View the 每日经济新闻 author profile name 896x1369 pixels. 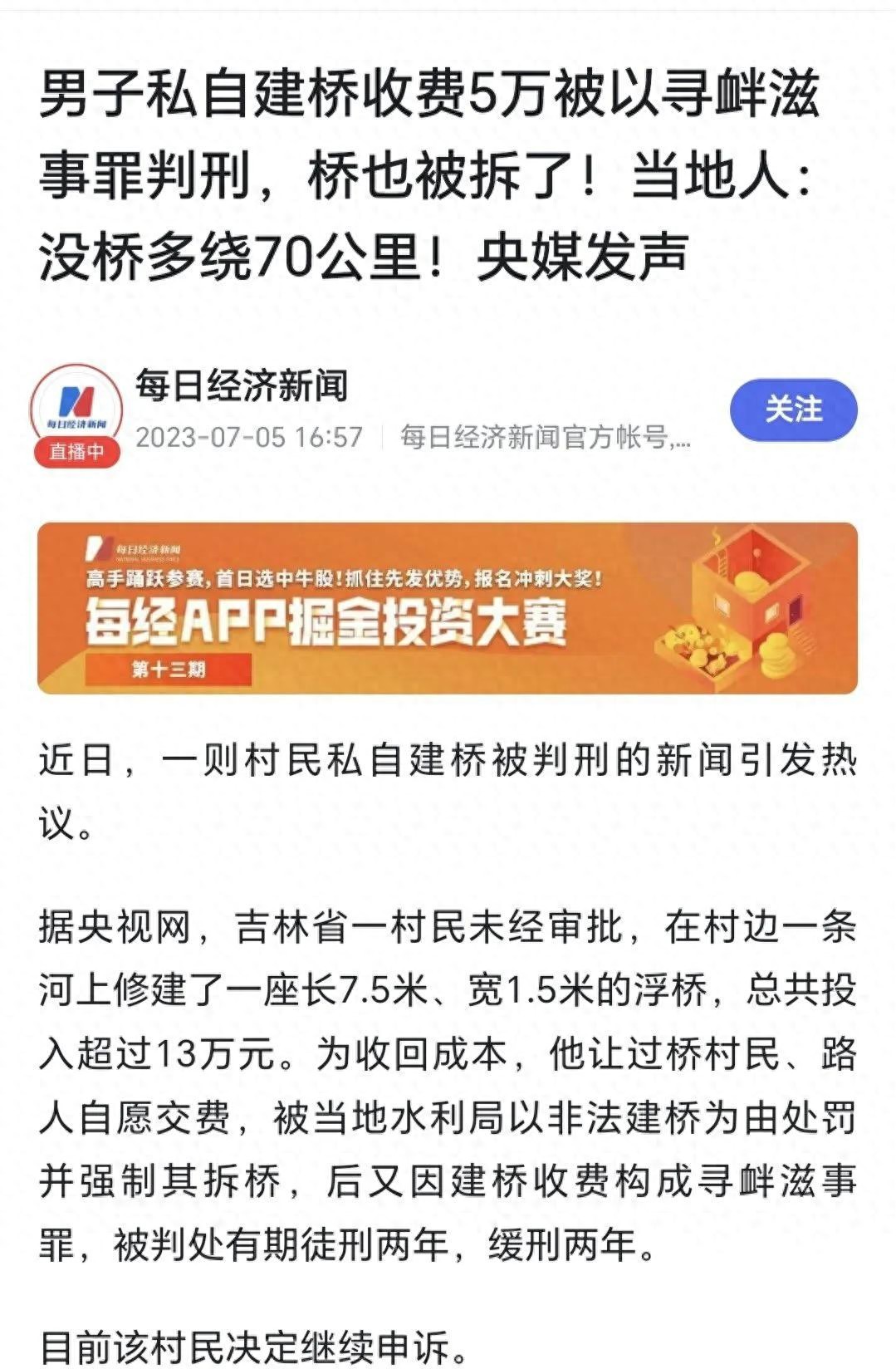click(242, 387)
